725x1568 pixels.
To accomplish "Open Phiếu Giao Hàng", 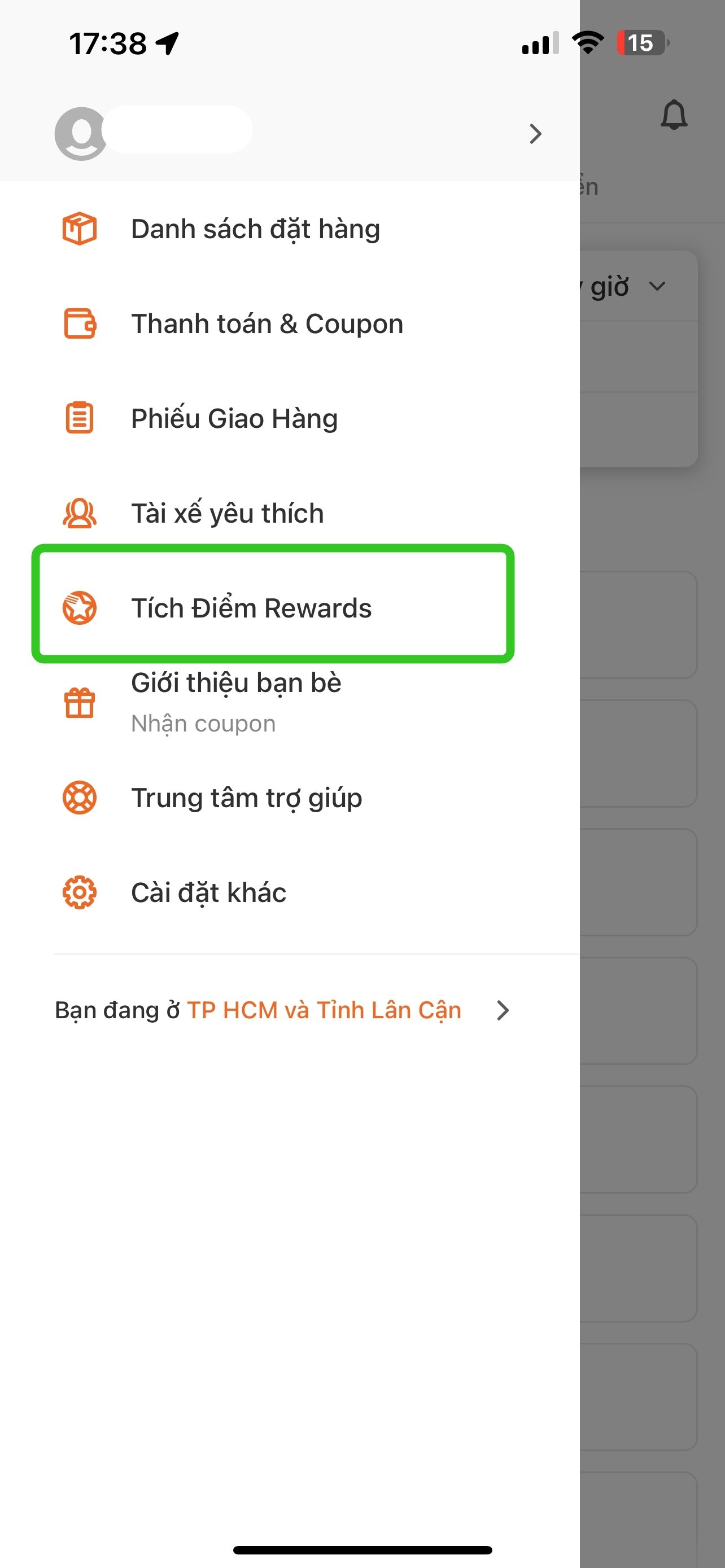I will point(234,419).
